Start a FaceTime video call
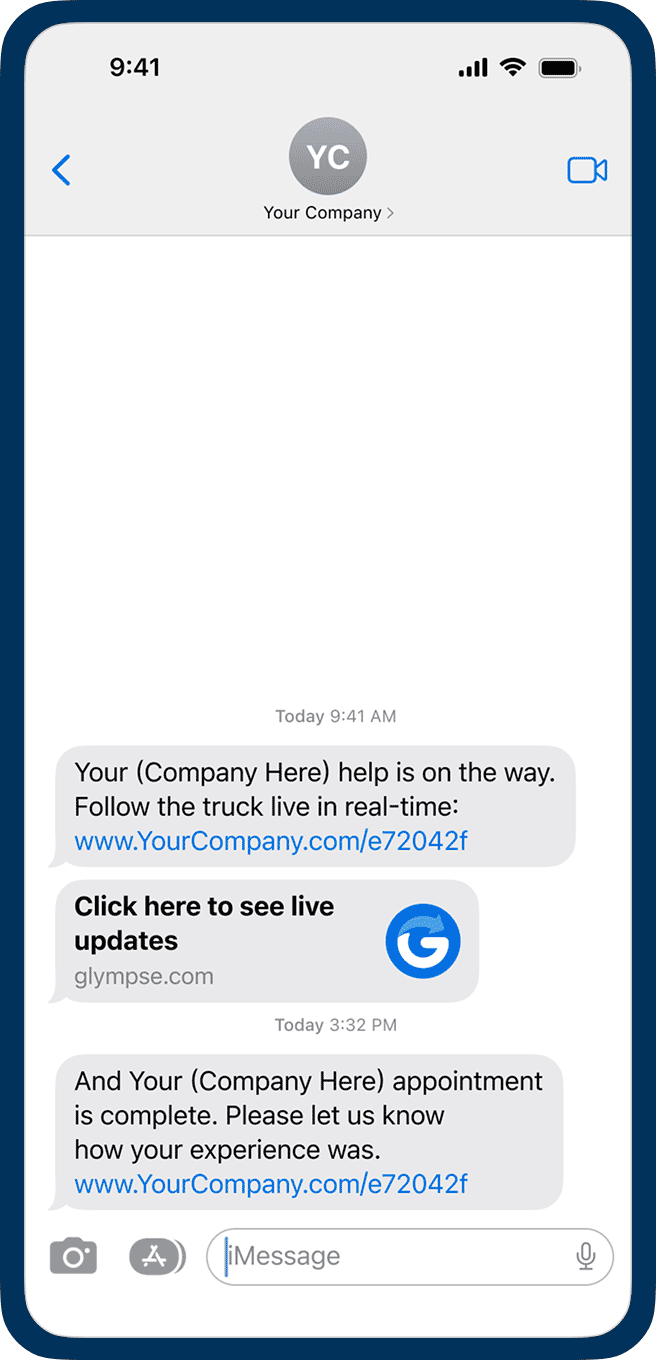Screen dimensions: 656x1360 [587, 170]
